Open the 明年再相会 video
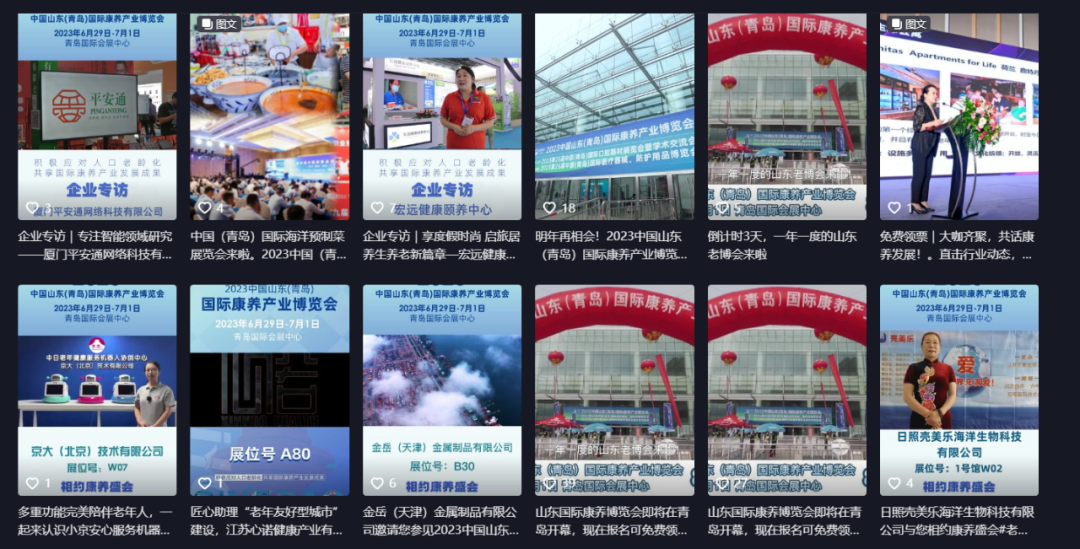Screen dimensions: 1080x549 [x=614, y=116]
